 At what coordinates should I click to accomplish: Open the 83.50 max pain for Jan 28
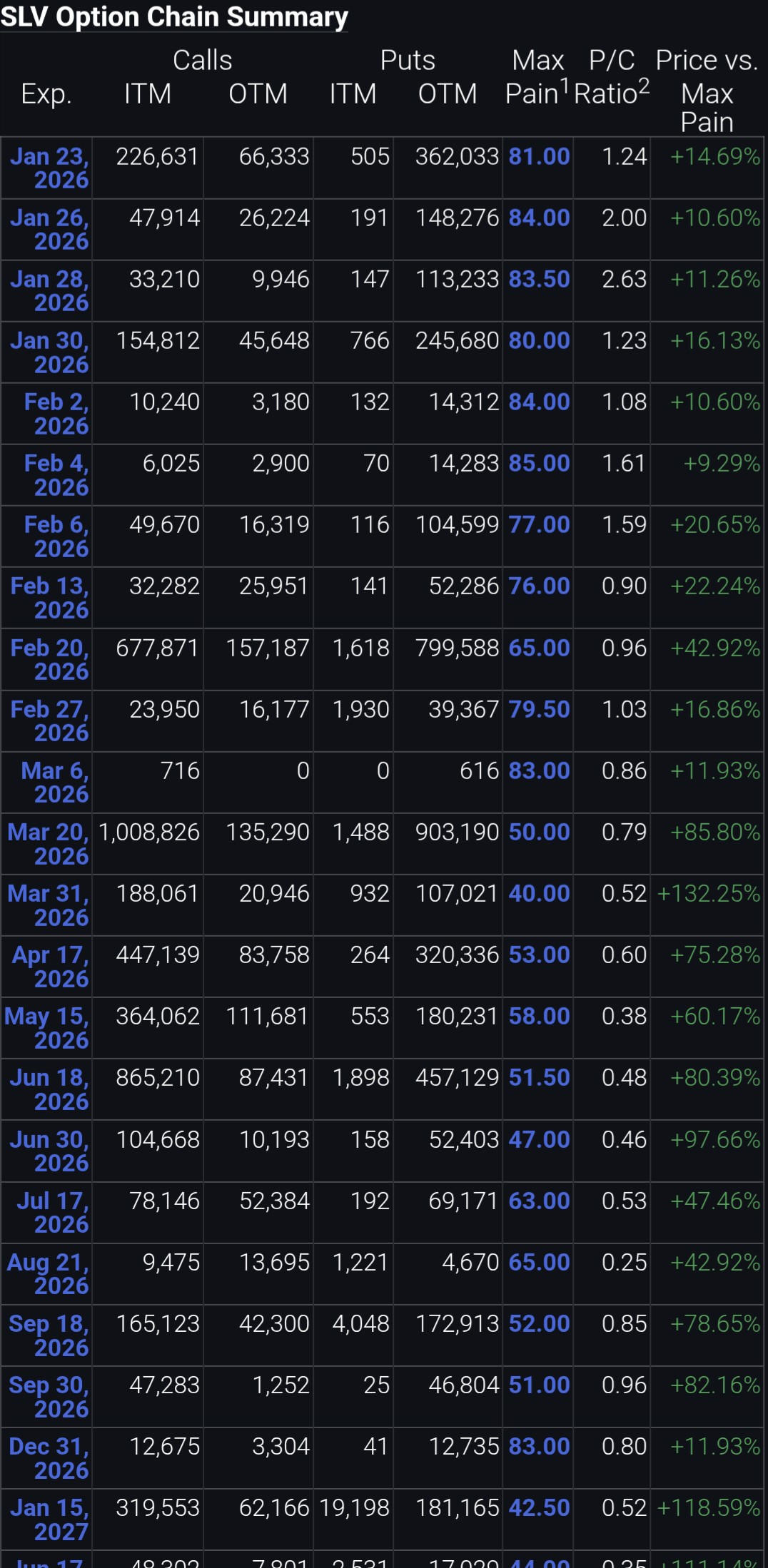click(539, 279)
